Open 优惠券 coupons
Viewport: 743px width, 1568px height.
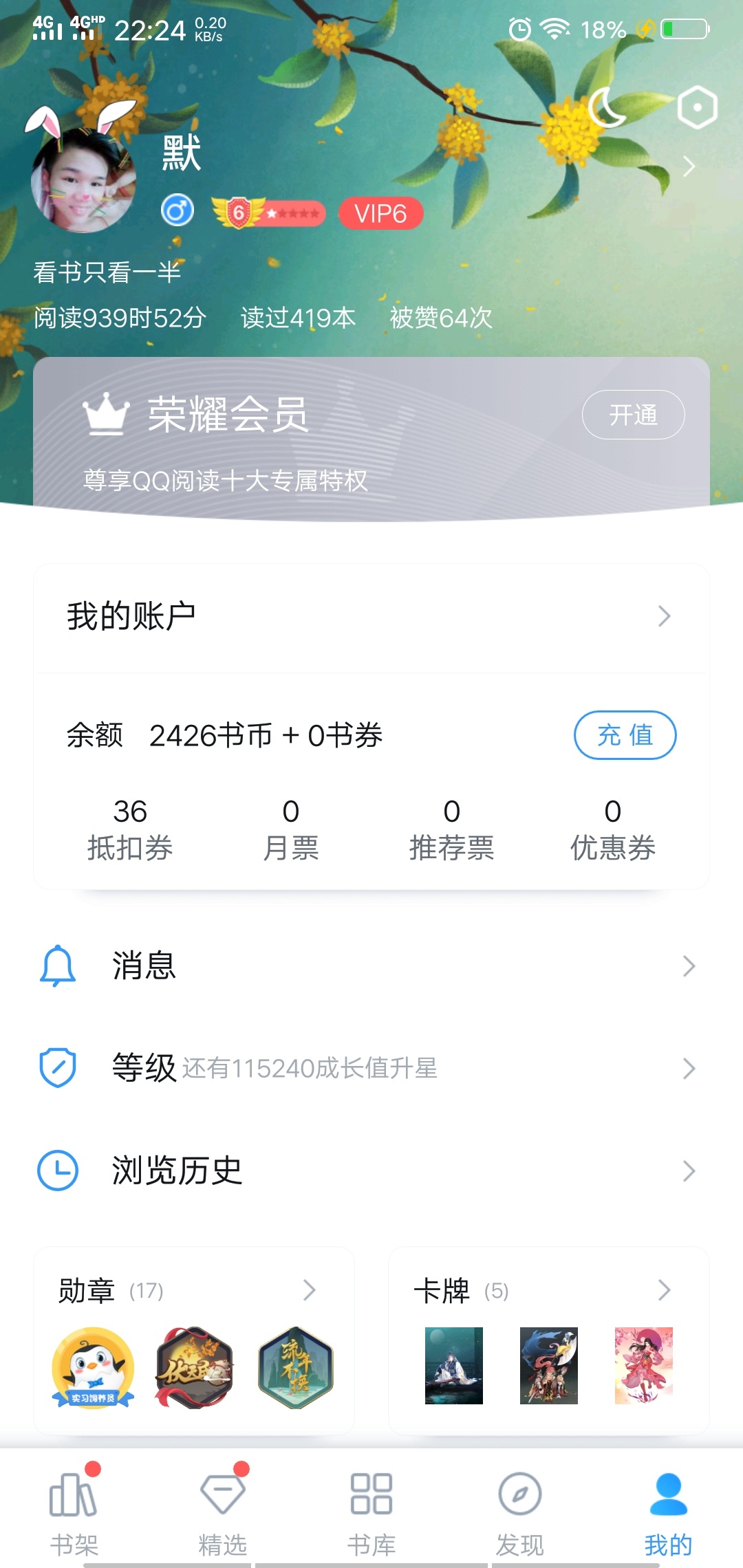click(613, 829)
